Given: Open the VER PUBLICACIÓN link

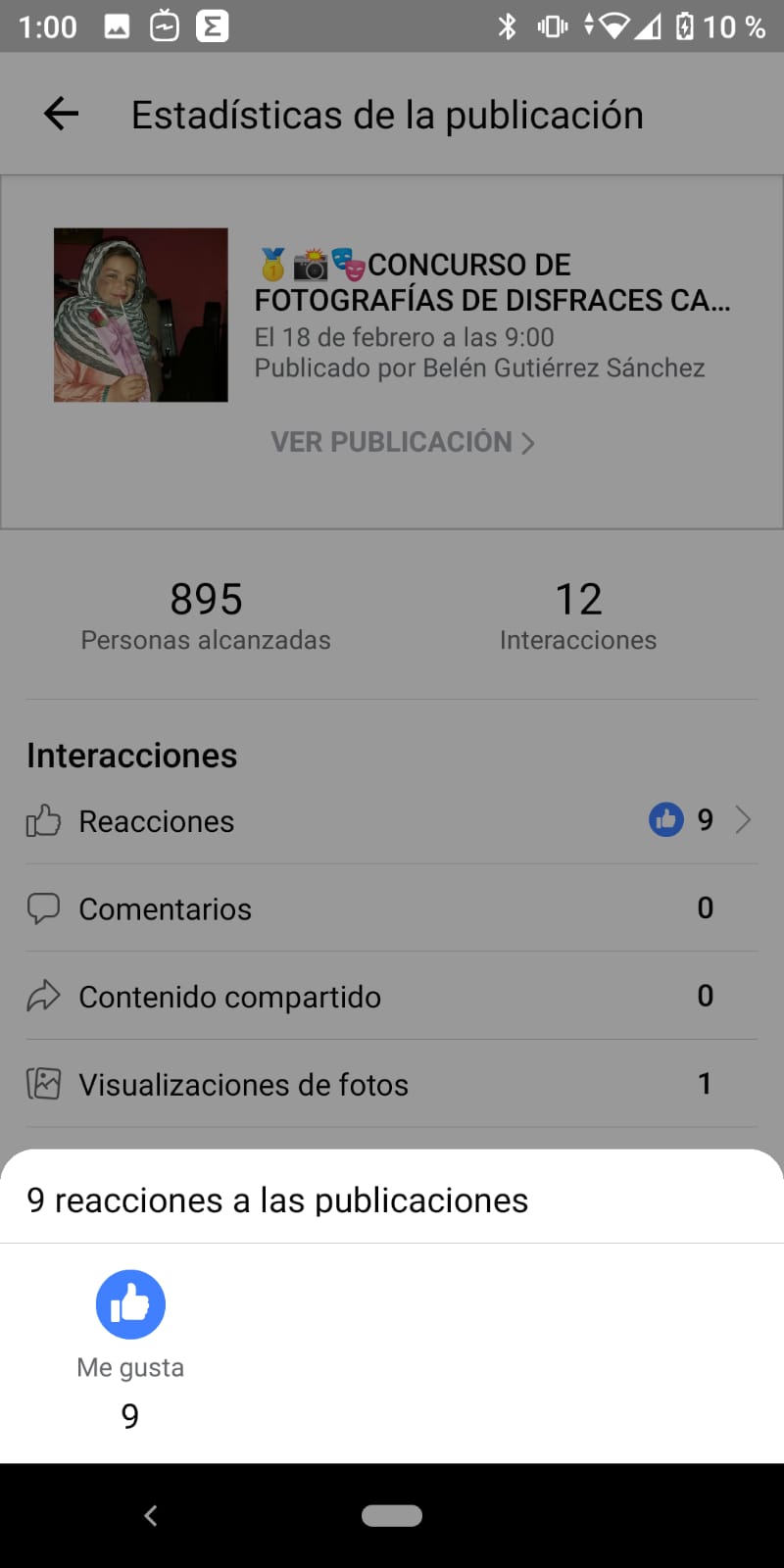Looking at the screenshot, I should (402, 442).
